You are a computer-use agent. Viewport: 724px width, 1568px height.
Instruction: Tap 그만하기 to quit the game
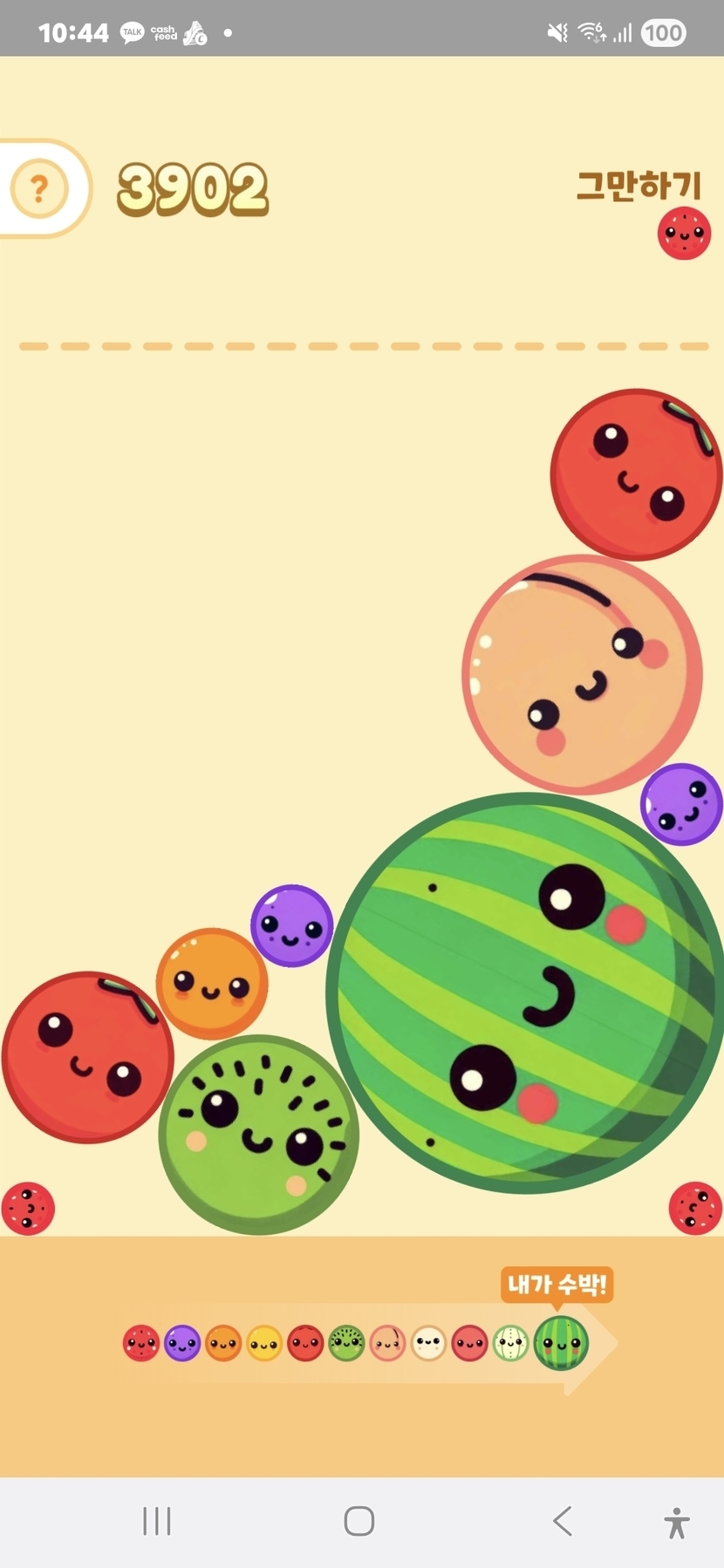click(x=639, y=185)
